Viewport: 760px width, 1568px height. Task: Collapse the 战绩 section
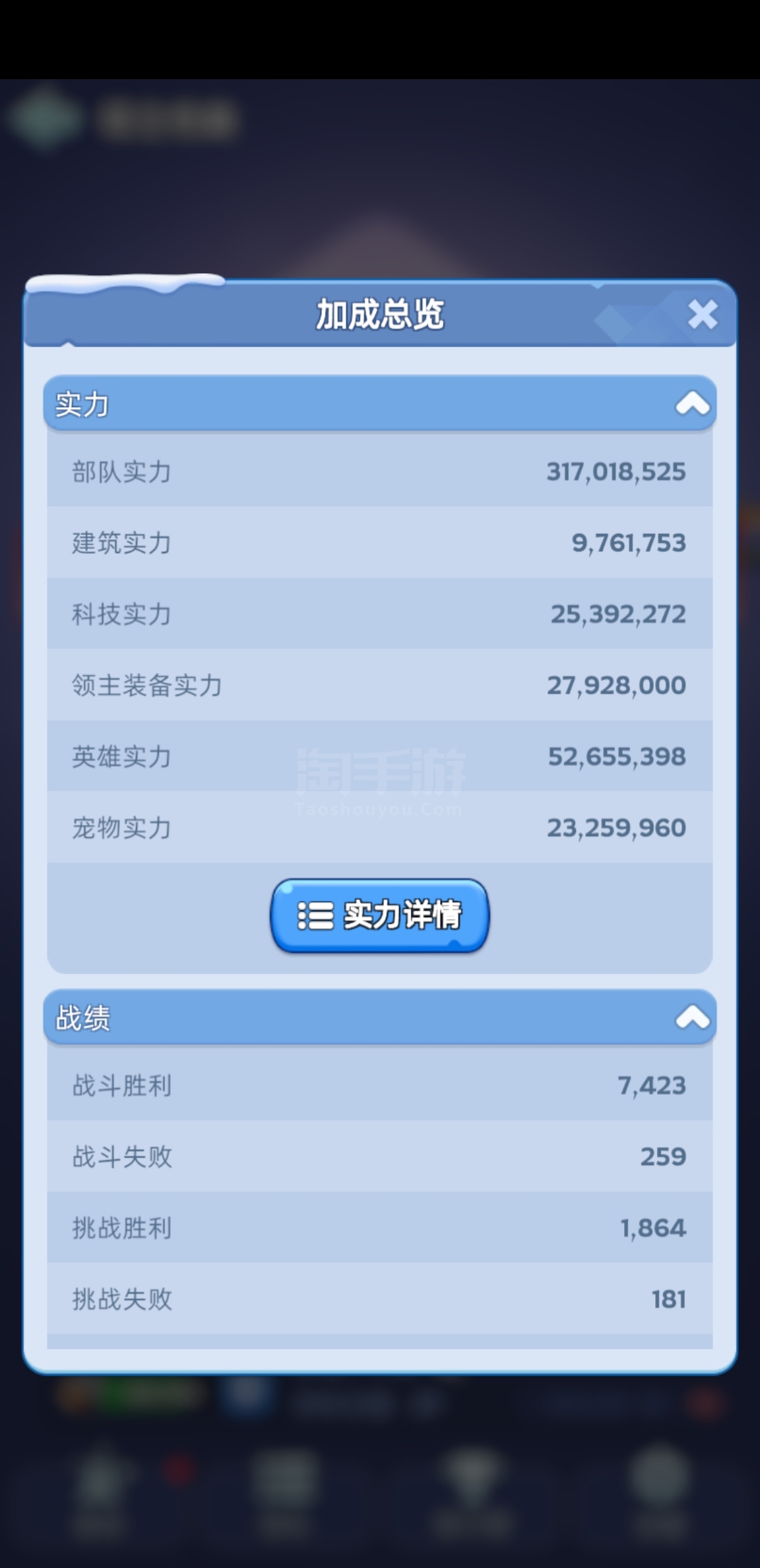[x=692, y=1018]
